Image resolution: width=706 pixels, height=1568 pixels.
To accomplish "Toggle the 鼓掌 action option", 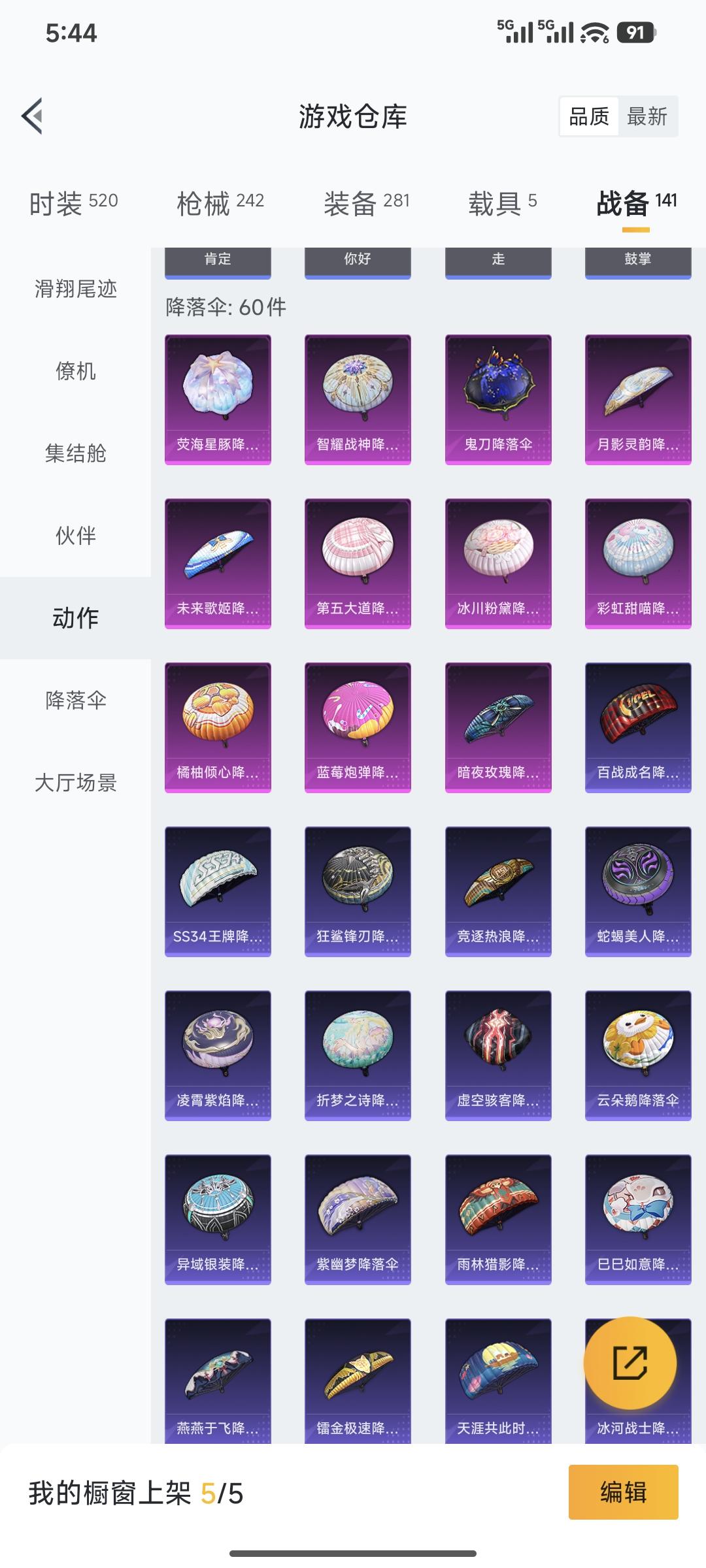I will click(637, 260).
